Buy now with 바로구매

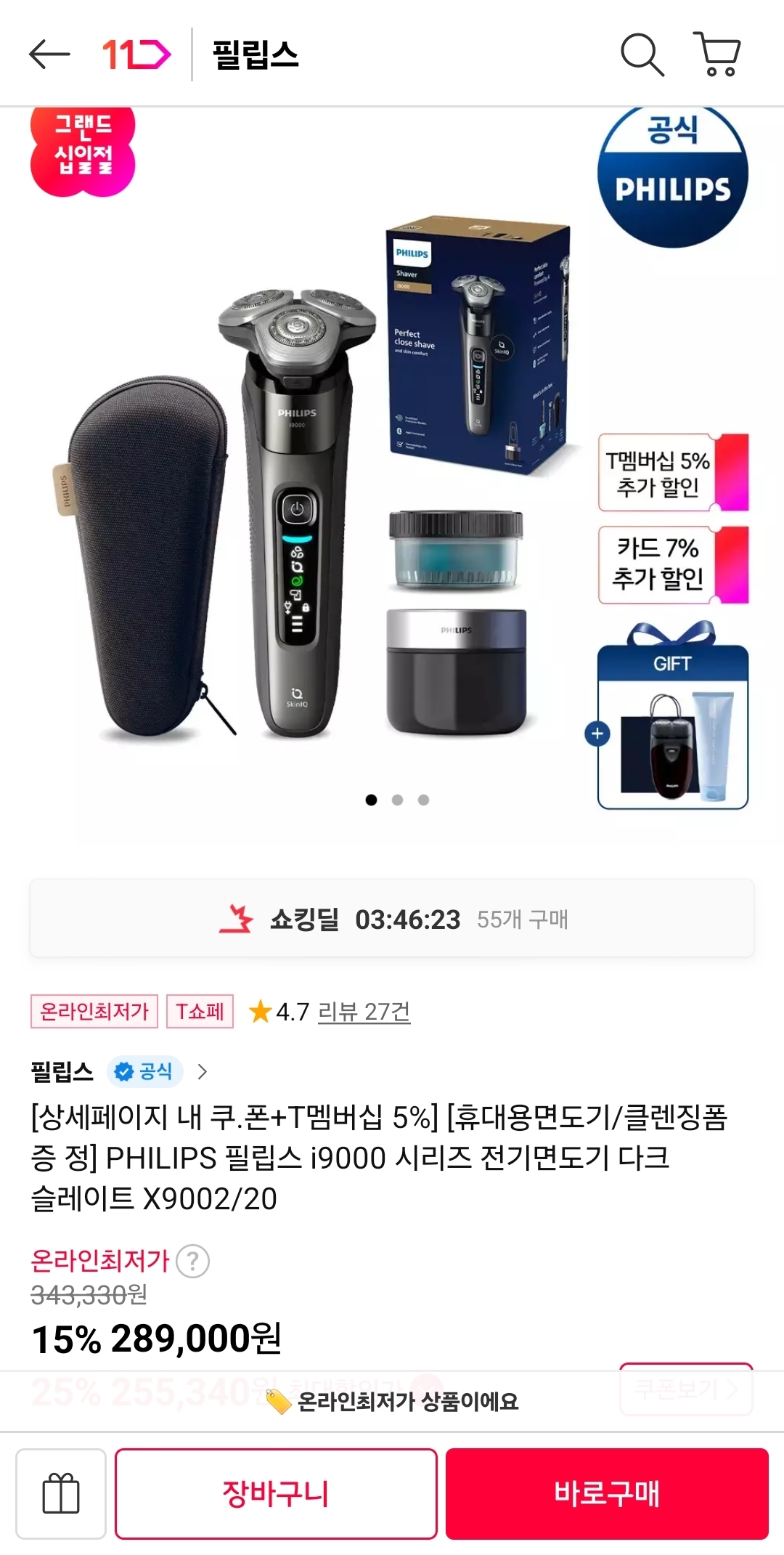pyautogui.click(x=607, y=1493)
